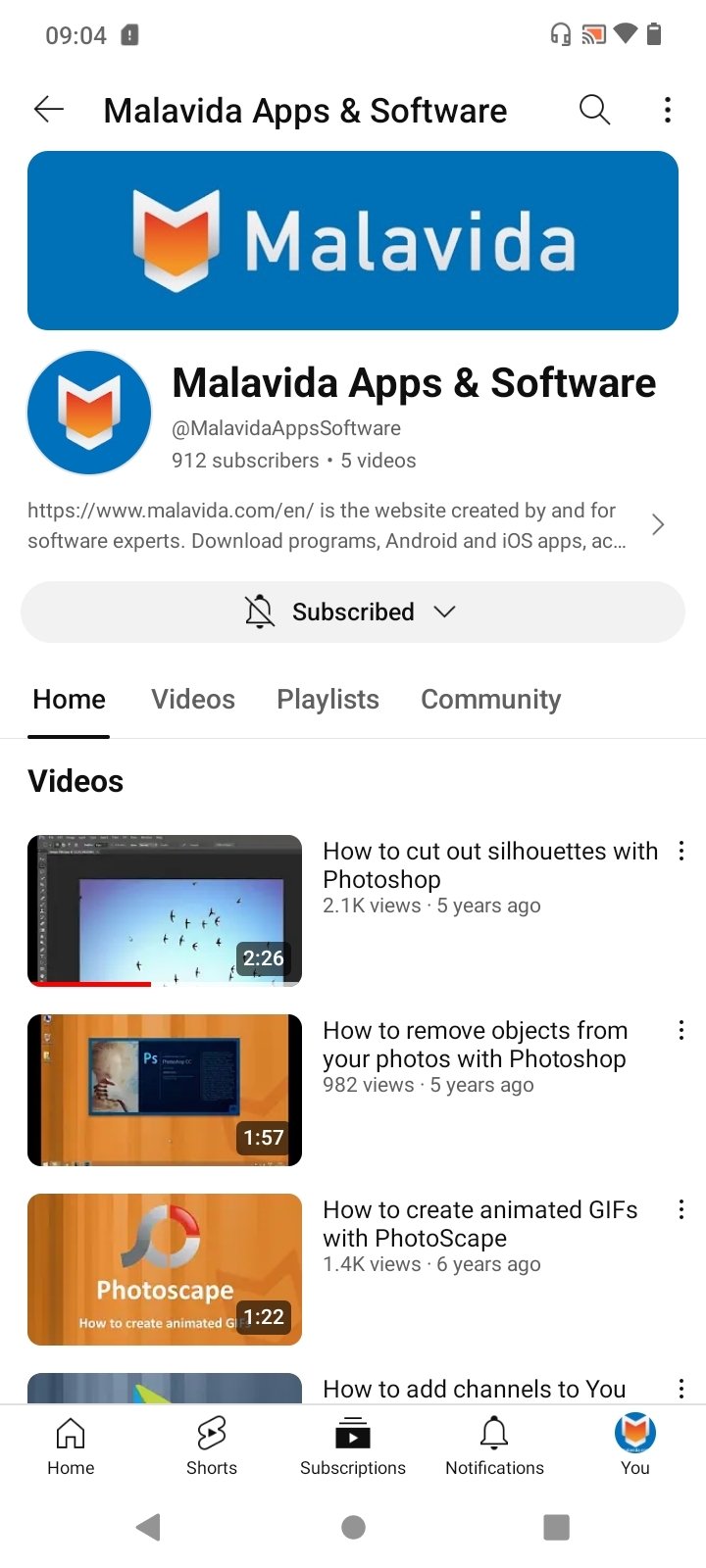Viewport: 706px width, 1568px height.
Task: Open the Subscribed notification dropdown
Action: [x=353, y=612]
